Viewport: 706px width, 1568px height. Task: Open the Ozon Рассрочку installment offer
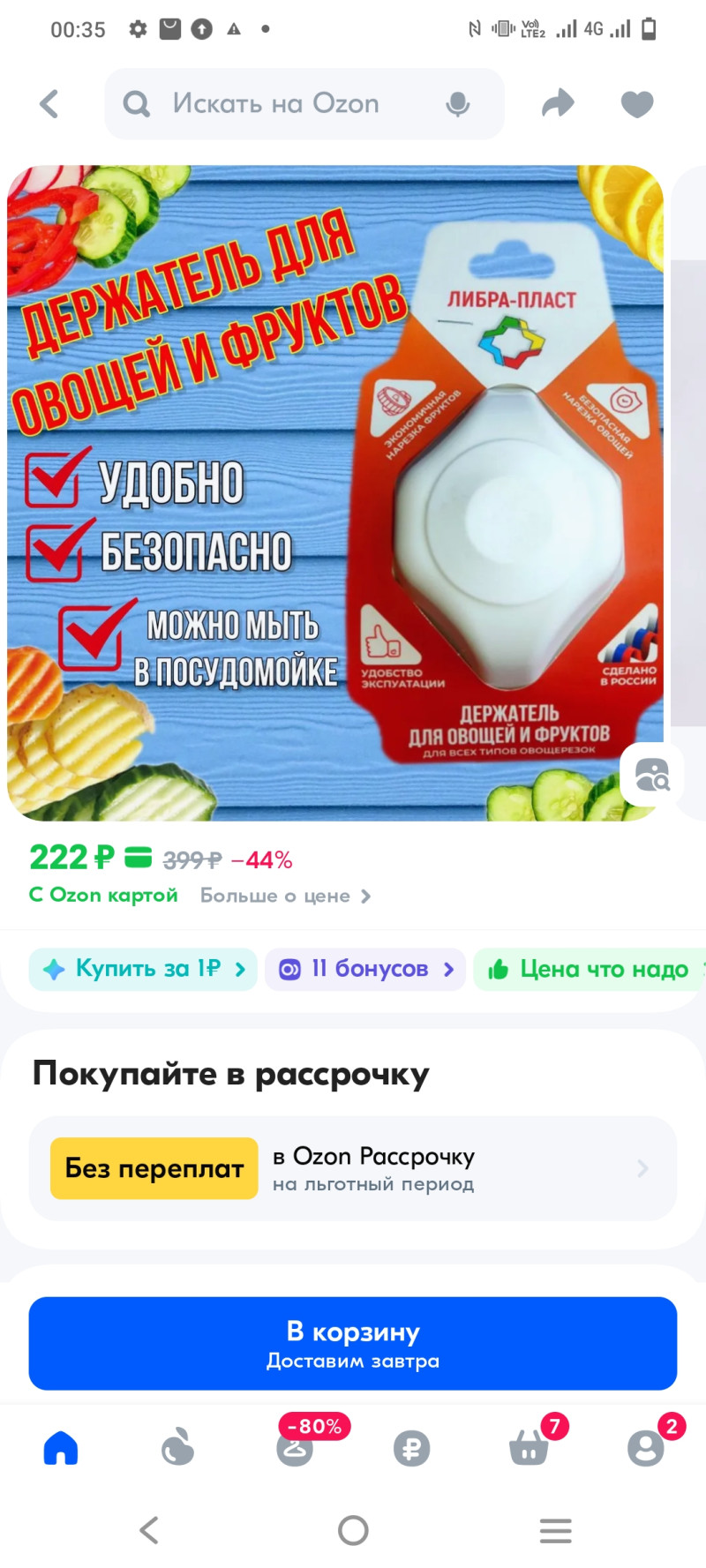click(353, 1168)
